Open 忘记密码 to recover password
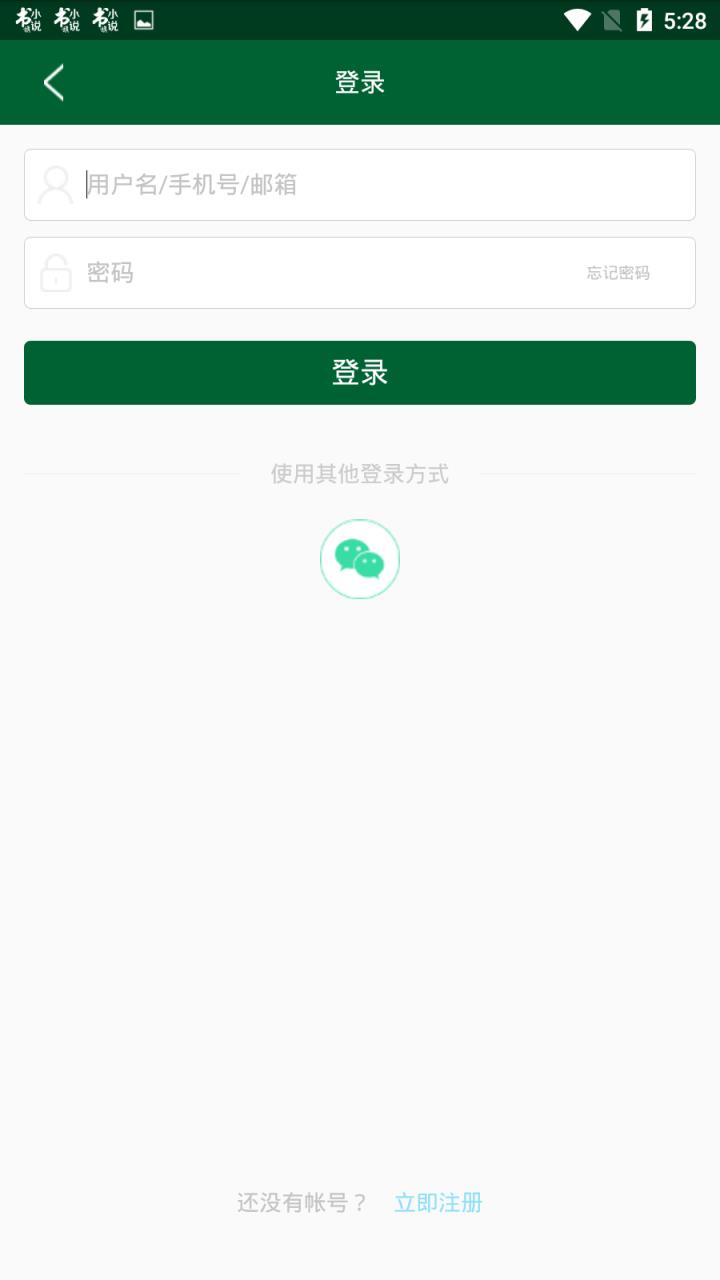This screenshot has width=720, height=1280. [618, 273]
